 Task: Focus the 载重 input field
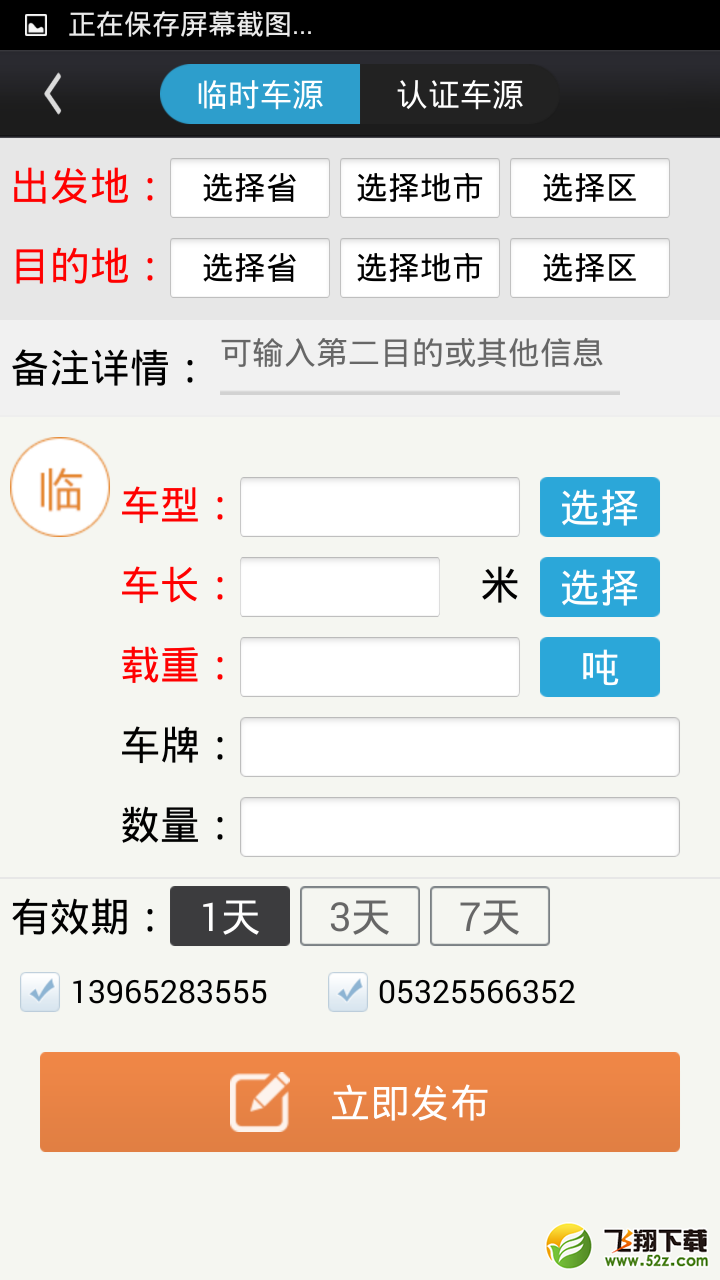[380, 667]
